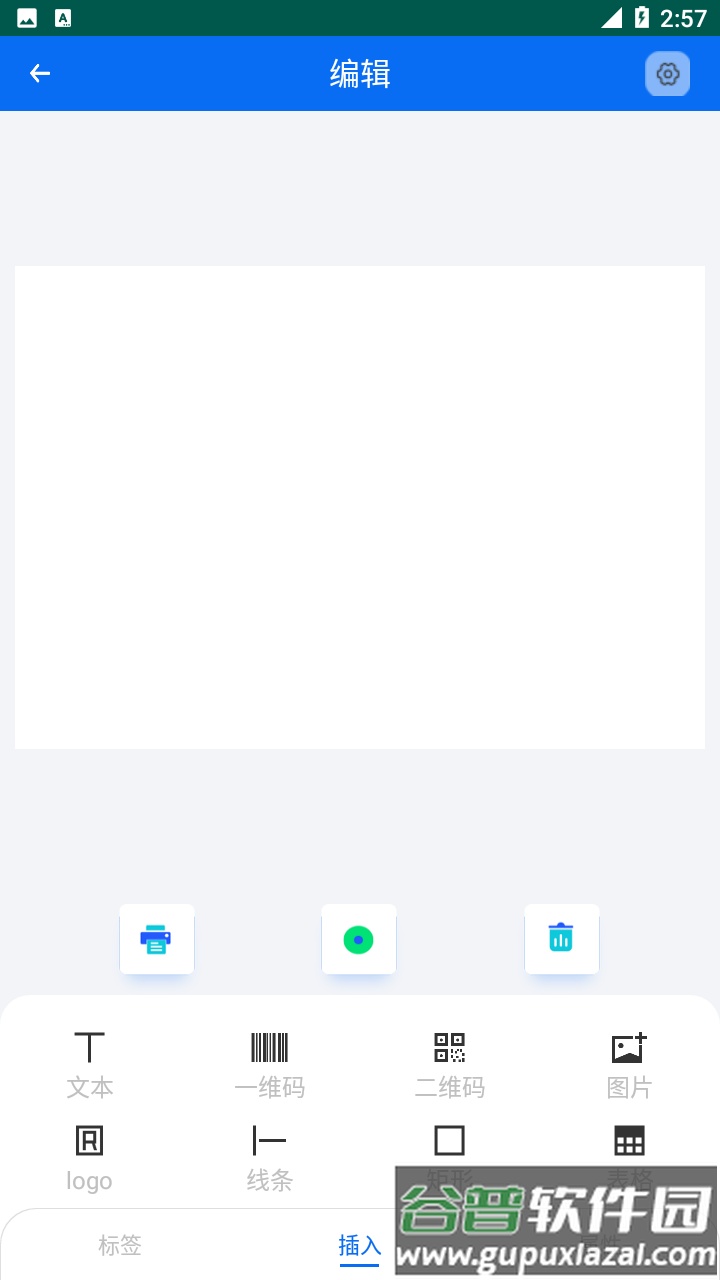Select the 文本 text insert tool

89,1062
